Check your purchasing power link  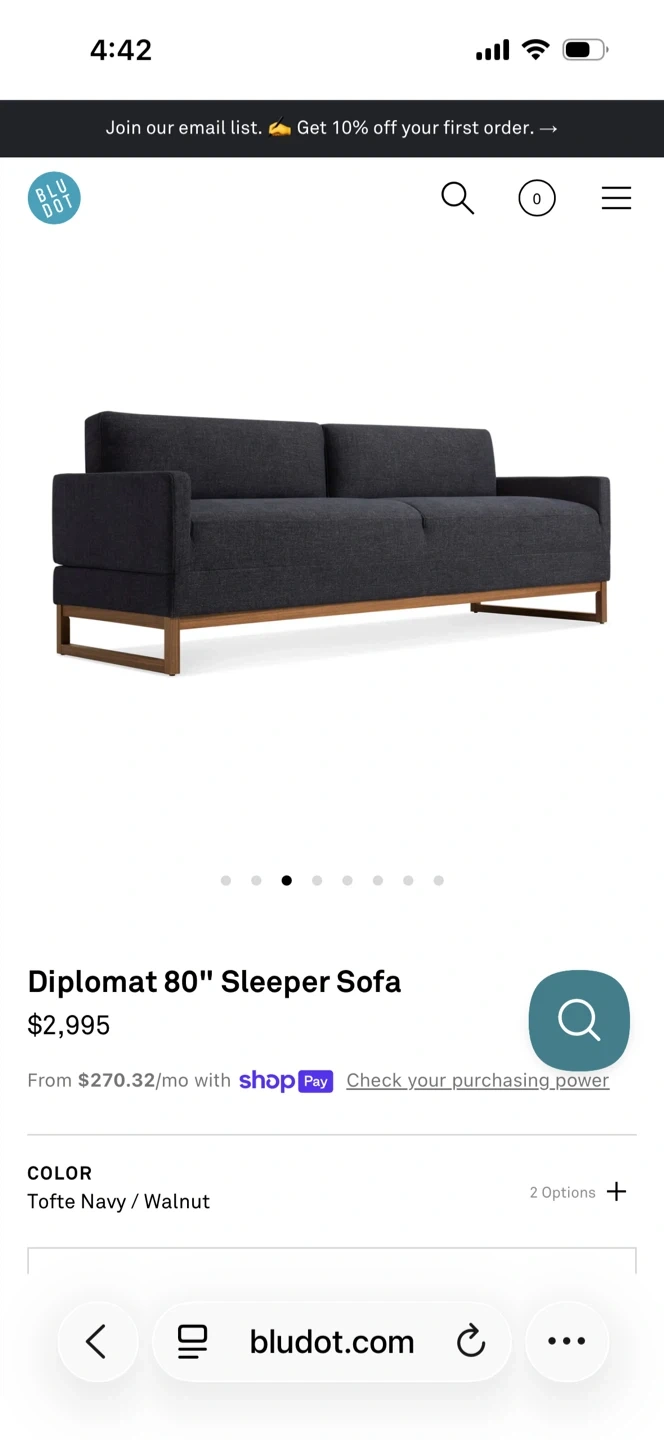coord(477,1080)
